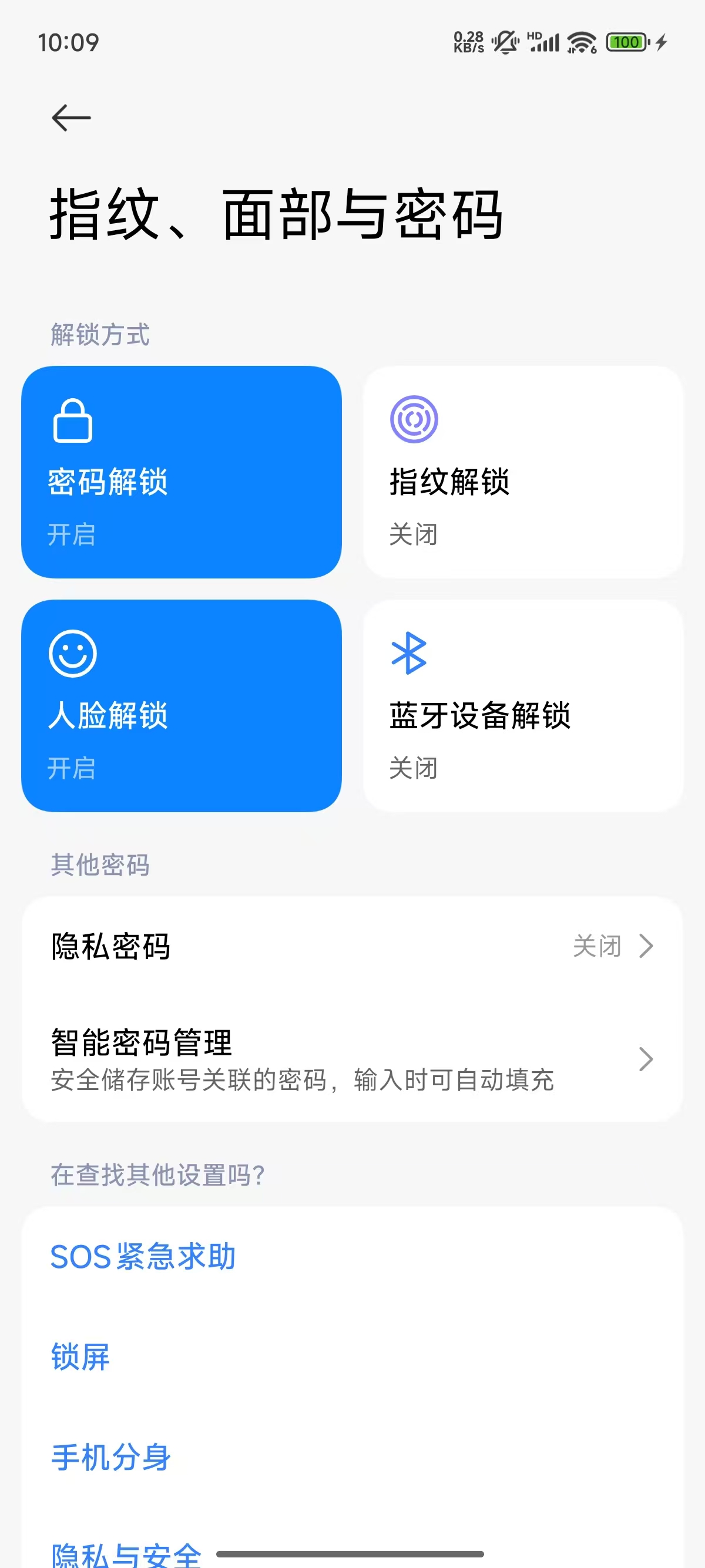Open the 手机分身 link
The height and width of the screenshot is (1568, 705).
111,1457
